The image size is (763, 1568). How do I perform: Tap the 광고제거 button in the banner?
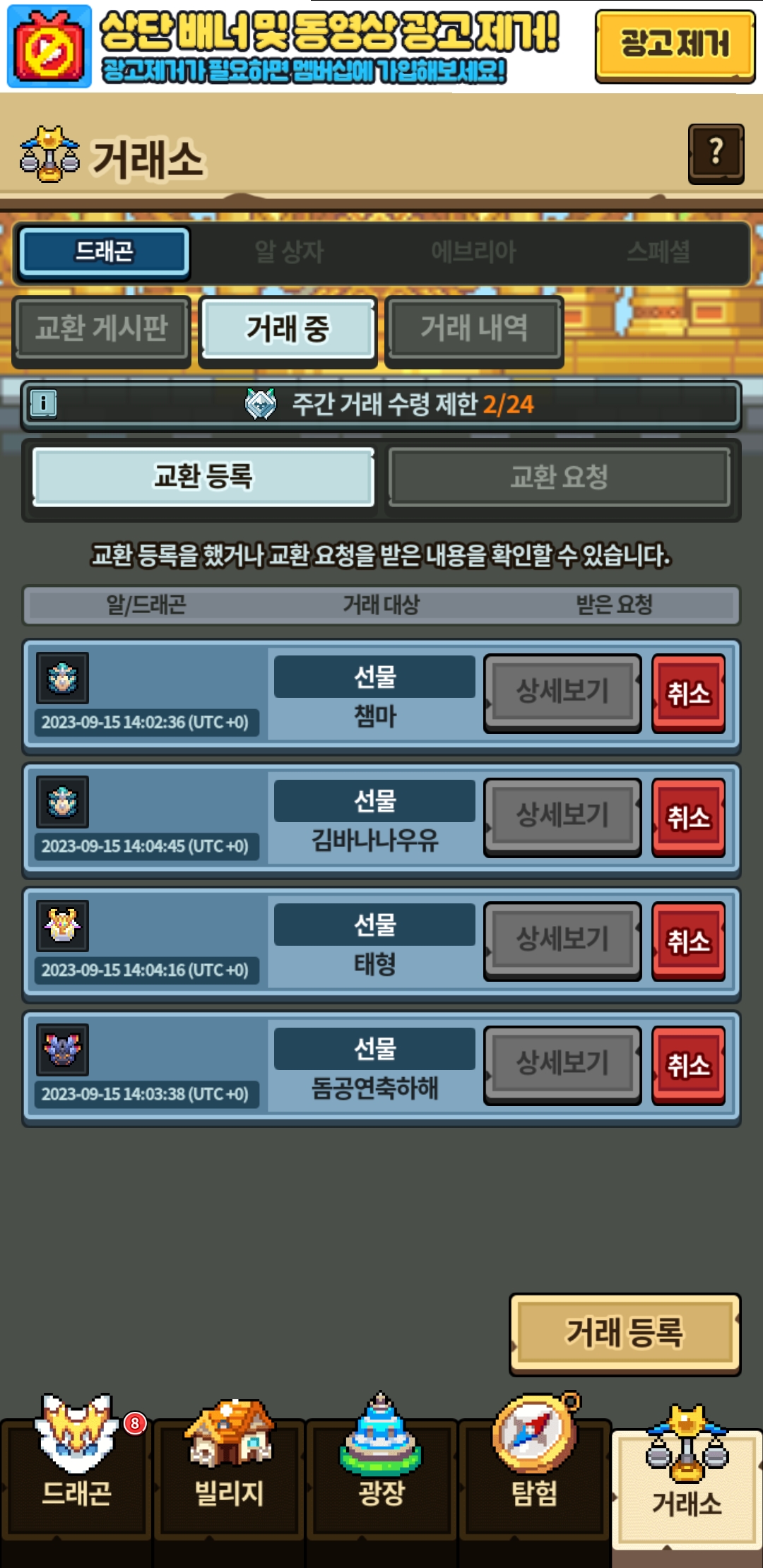pyautogui.click(x=675, y=45)
